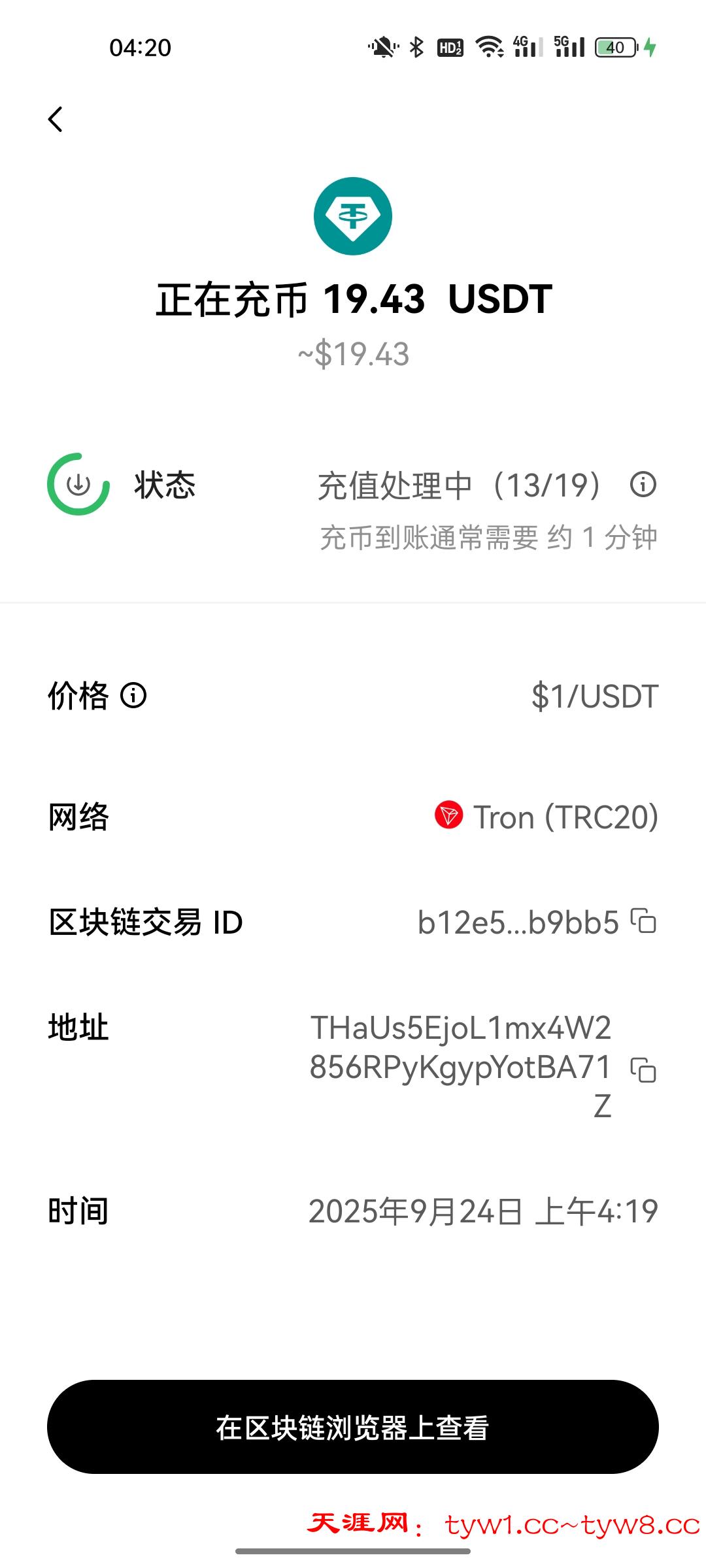Copy the deposit address starting with THaUs5
Viewport: 706px width, 1568px height.
(643, 1070)
